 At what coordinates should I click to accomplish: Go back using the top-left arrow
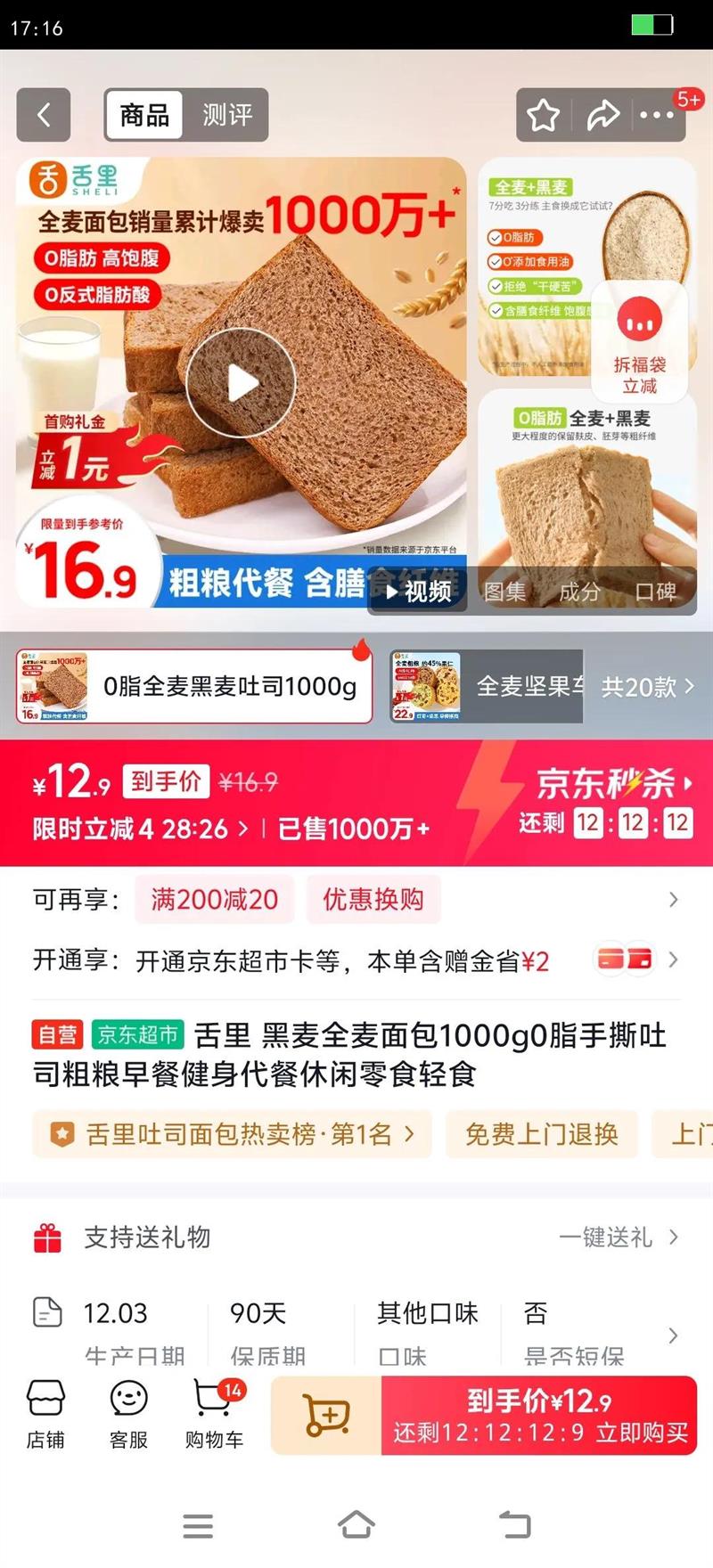pos(44,115)
